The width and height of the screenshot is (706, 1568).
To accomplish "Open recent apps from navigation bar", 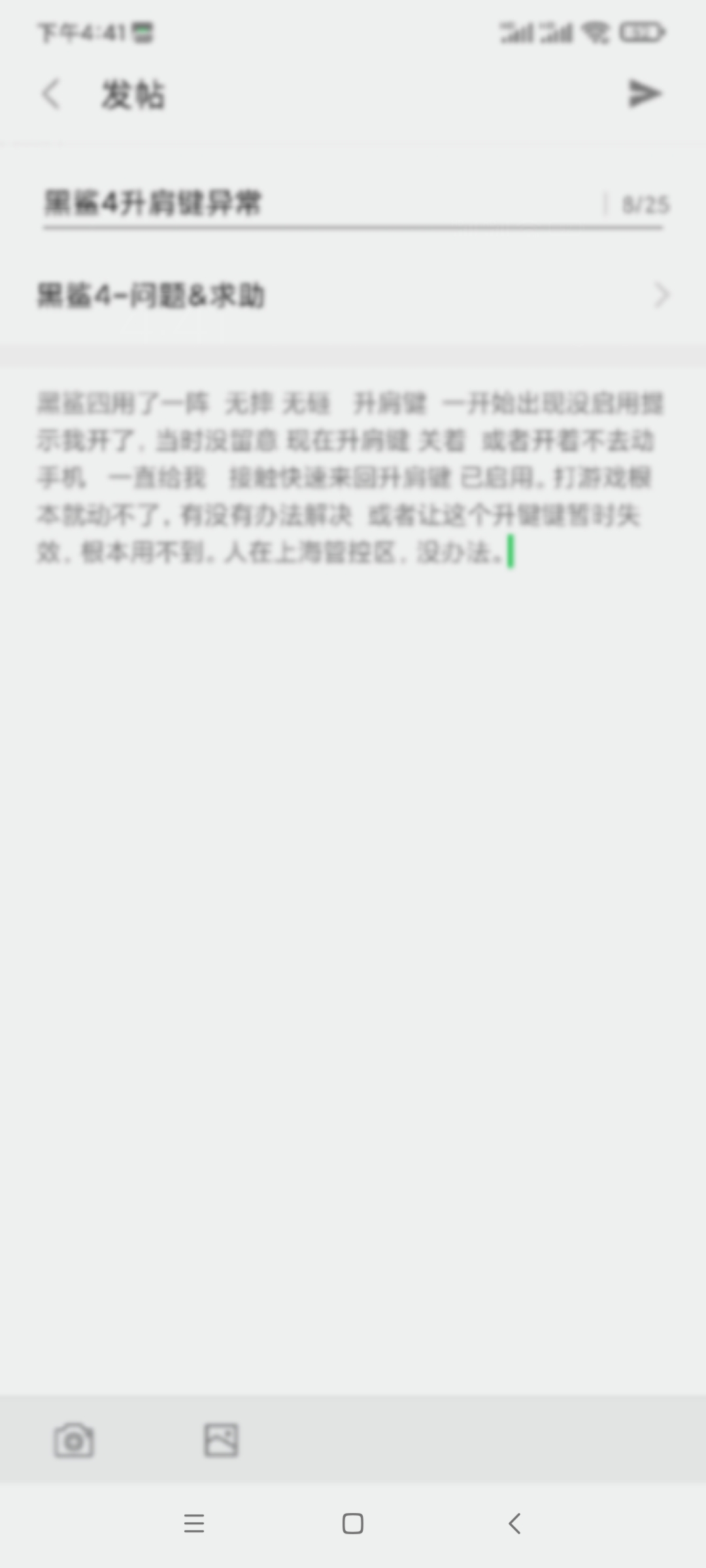I will (x=194, y=1524).
